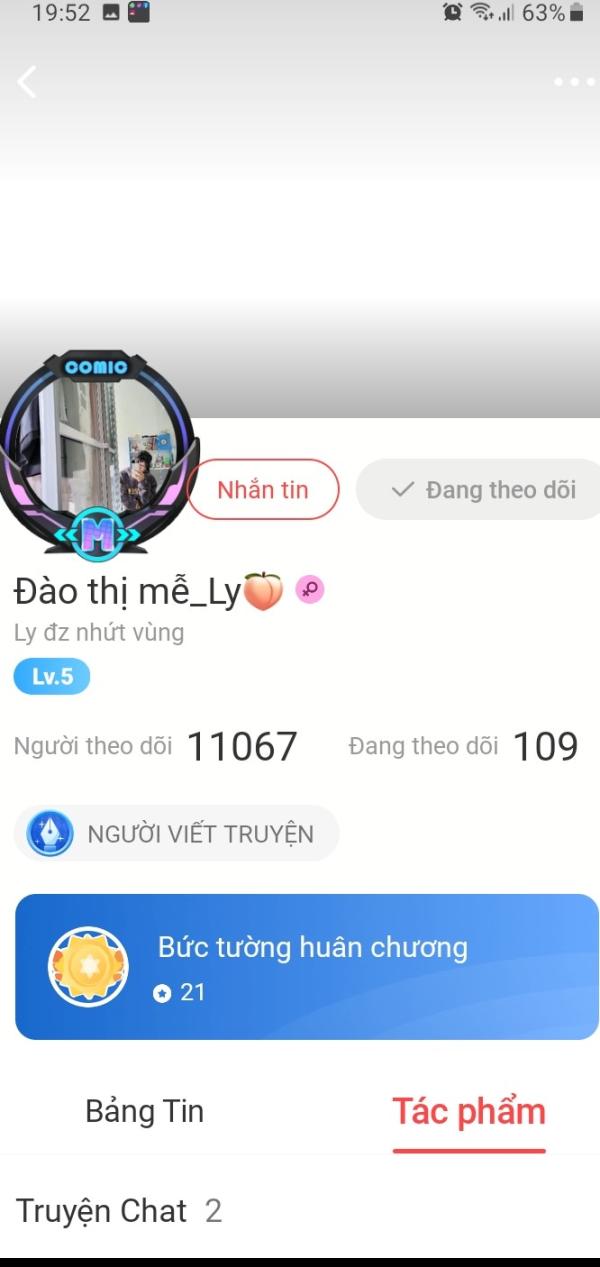The height and width of the screenshot is (1267, 600).
Task: View the 109 Đang theo dõi following list
Action: (463, 746)
